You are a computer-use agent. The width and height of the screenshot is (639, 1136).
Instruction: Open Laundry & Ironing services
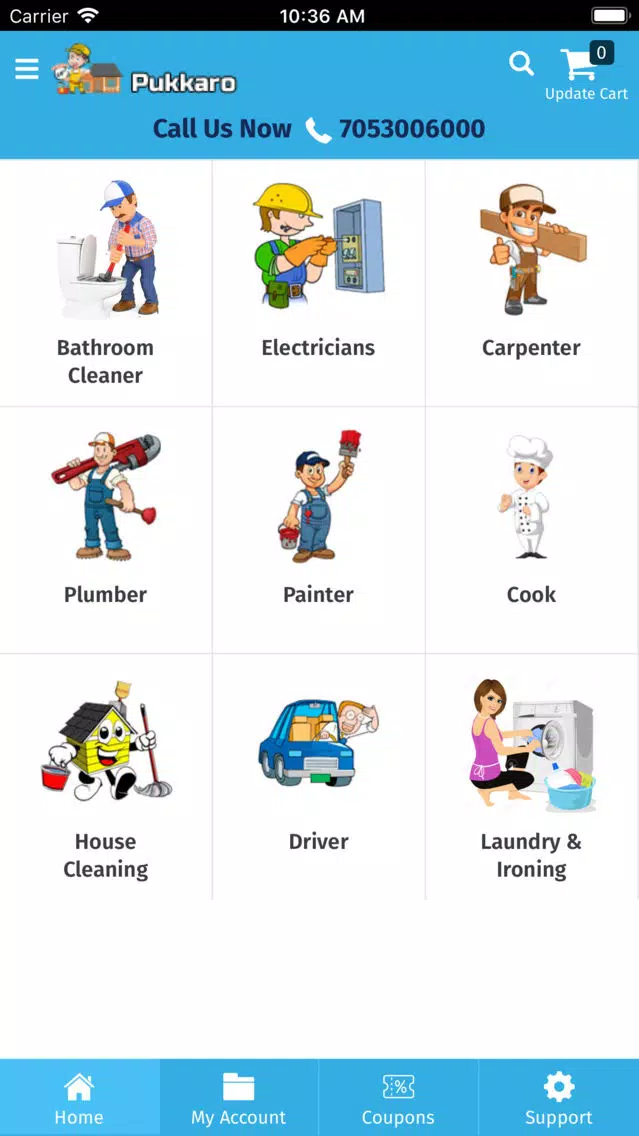(531, 777)
